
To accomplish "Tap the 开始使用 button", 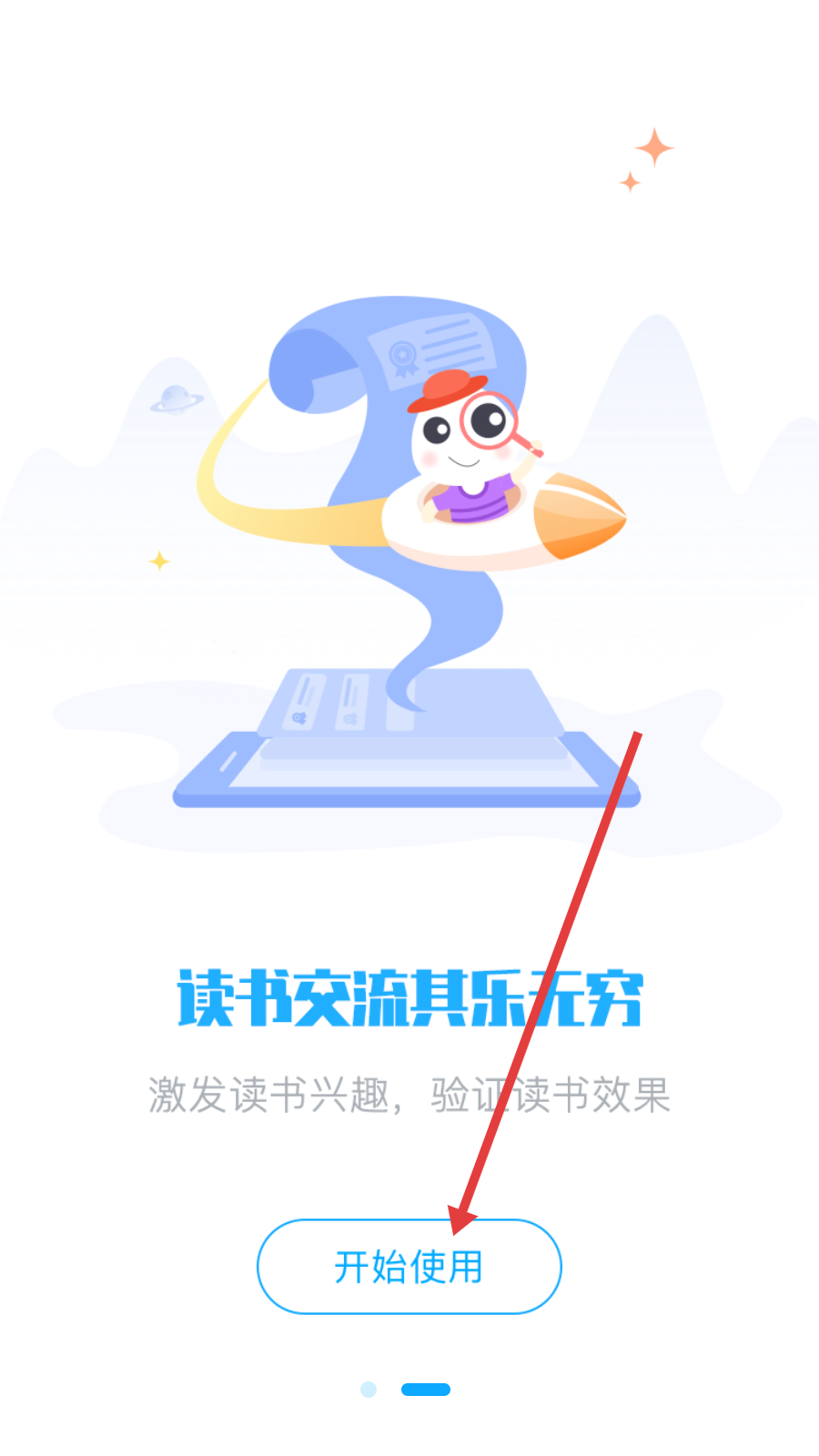I will (409, 1266).
